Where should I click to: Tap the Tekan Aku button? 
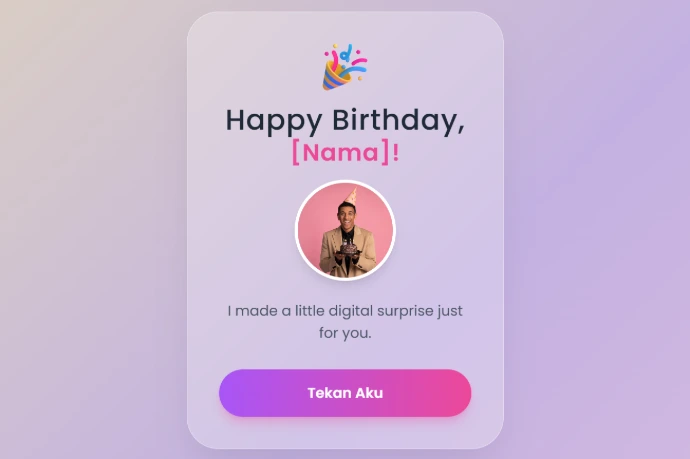pyautogui.click(x=345, y=393)
